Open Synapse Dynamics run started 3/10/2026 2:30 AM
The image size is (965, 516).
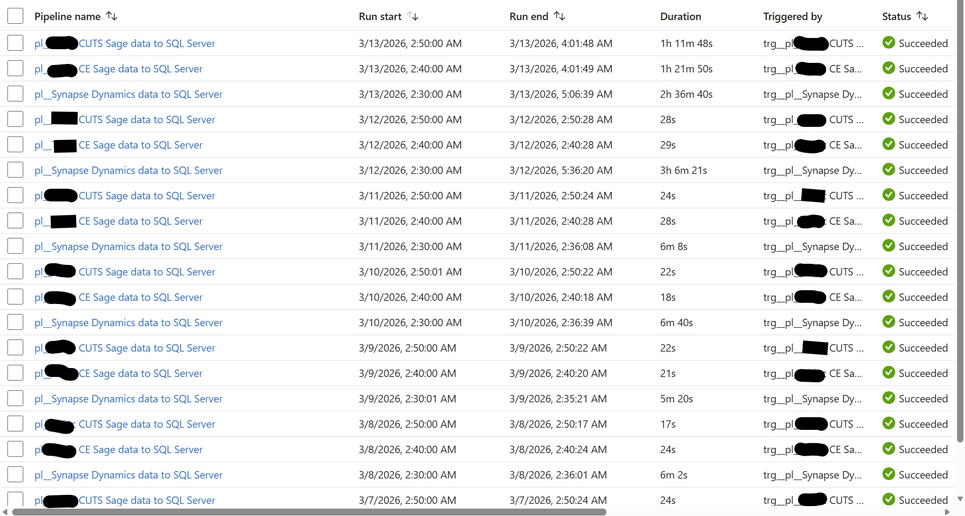click(128, 323)
